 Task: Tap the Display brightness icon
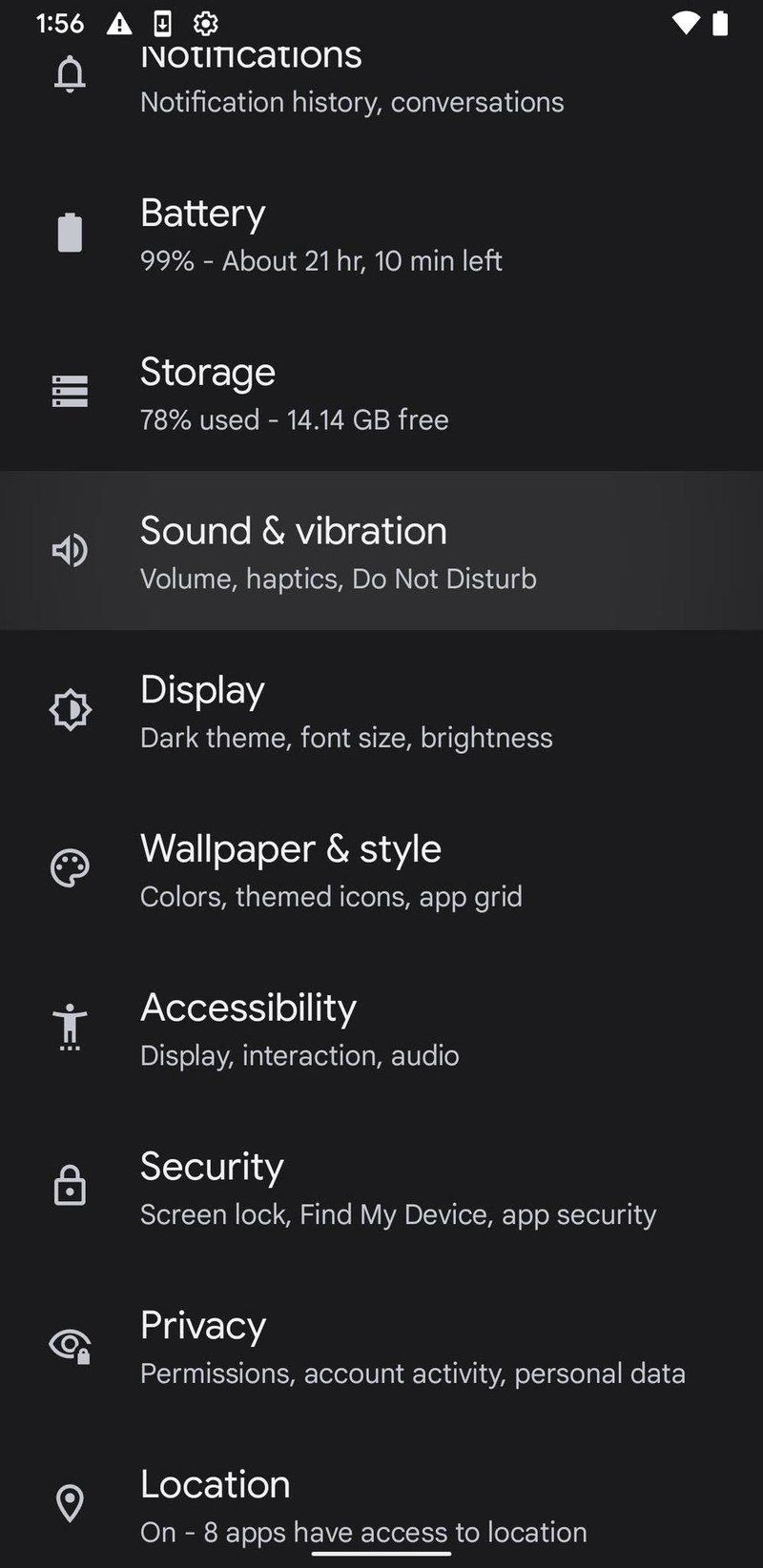pos(69,709)
